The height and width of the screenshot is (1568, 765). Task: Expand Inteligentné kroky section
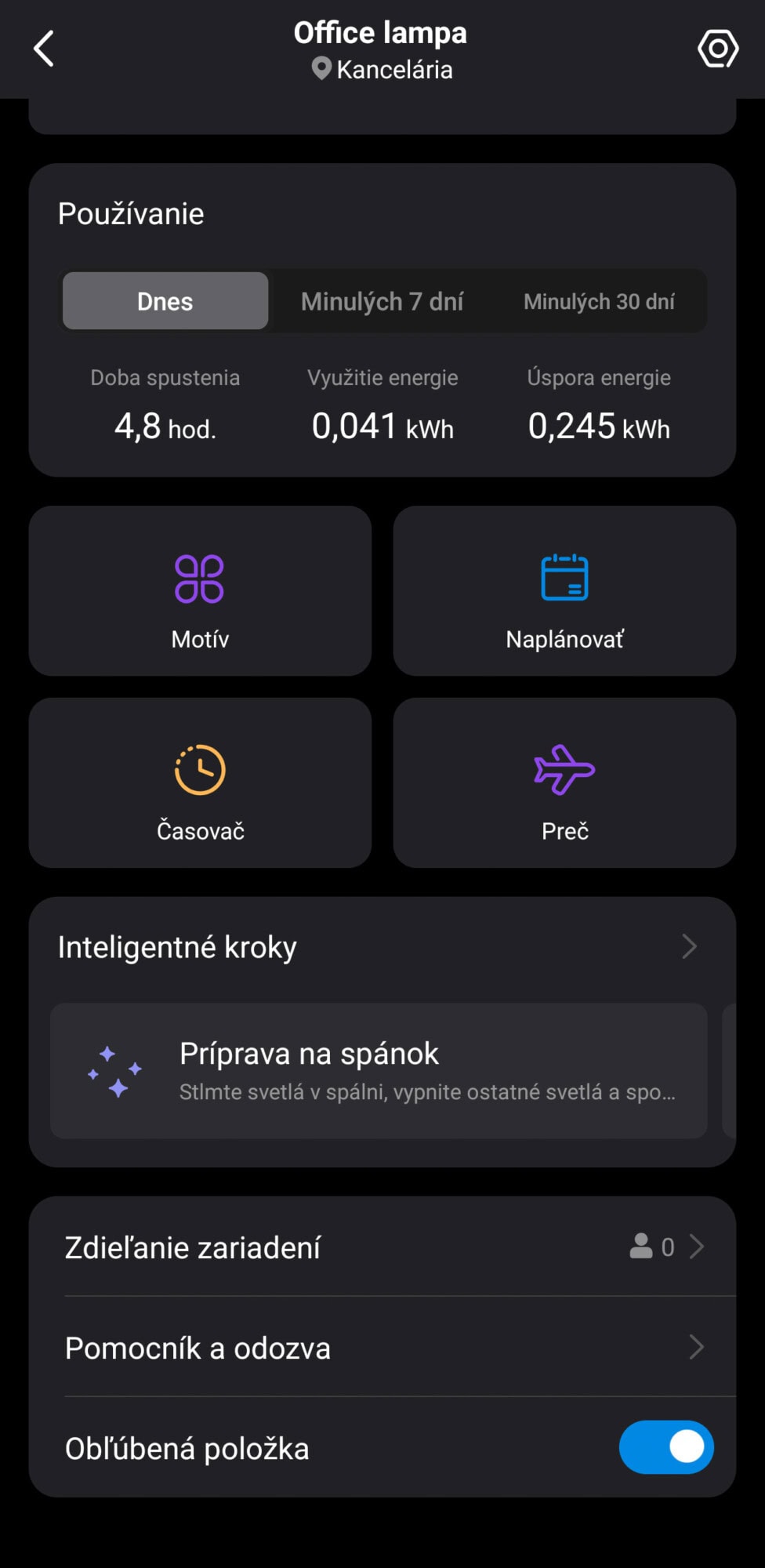(x=382, y=947)
